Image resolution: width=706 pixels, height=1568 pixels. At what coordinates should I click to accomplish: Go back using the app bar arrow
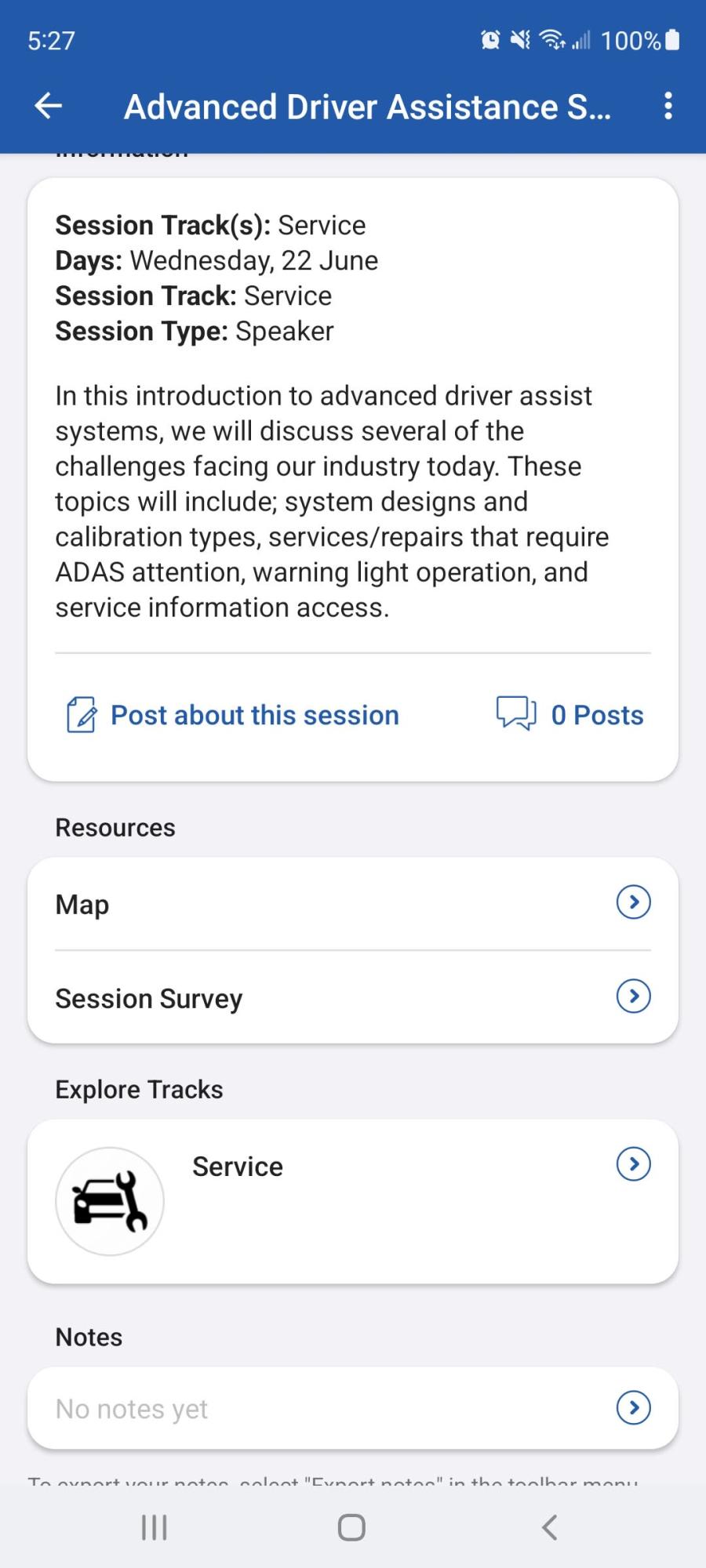pos(49,106)
